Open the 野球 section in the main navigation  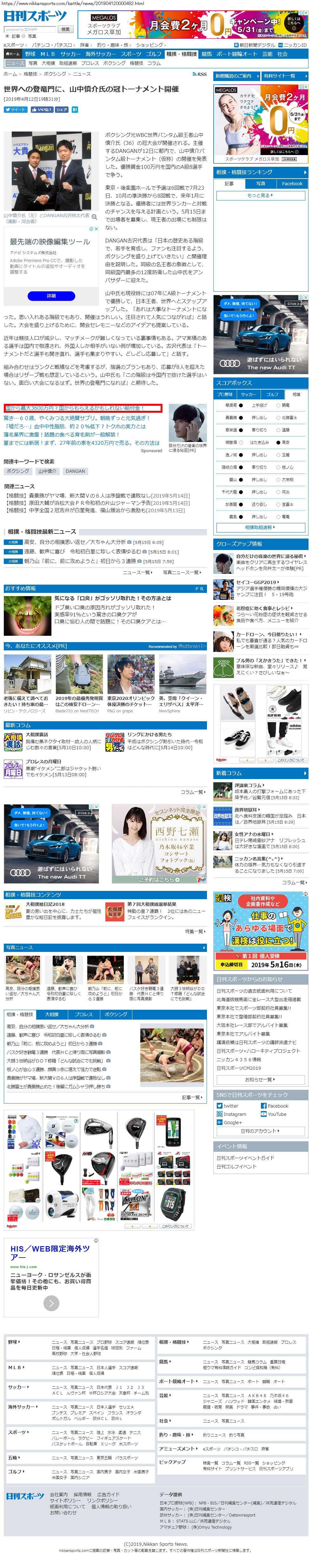coord(30,54)
